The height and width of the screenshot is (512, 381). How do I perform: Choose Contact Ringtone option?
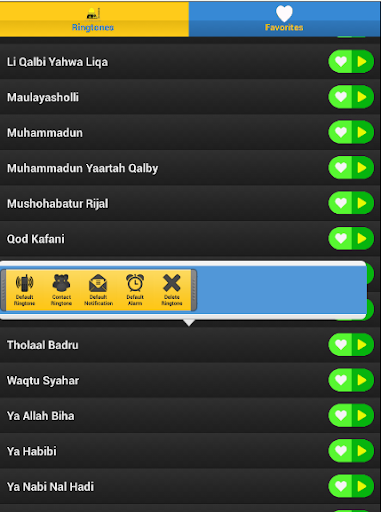point(61,290)
